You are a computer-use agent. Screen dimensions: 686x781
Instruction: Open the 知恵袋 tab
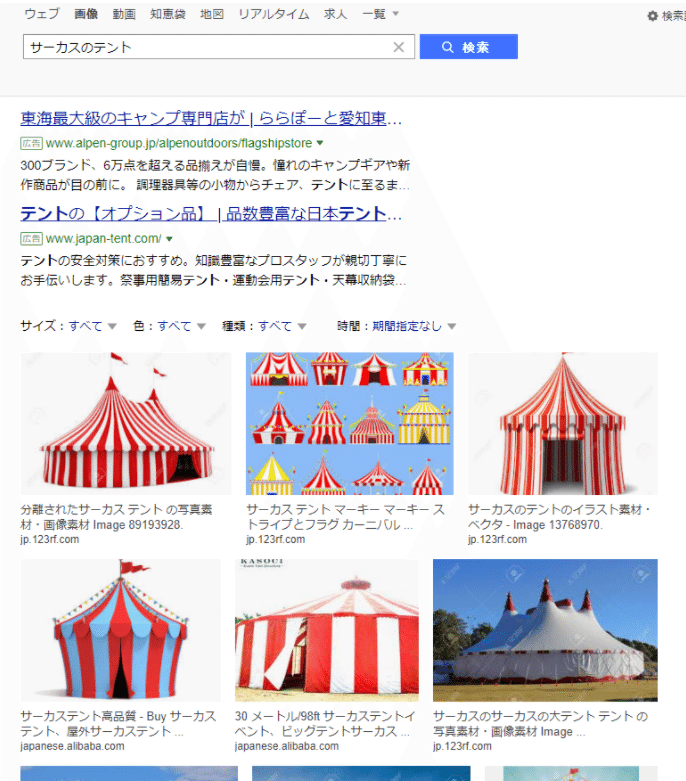click(x=168, y=15)
